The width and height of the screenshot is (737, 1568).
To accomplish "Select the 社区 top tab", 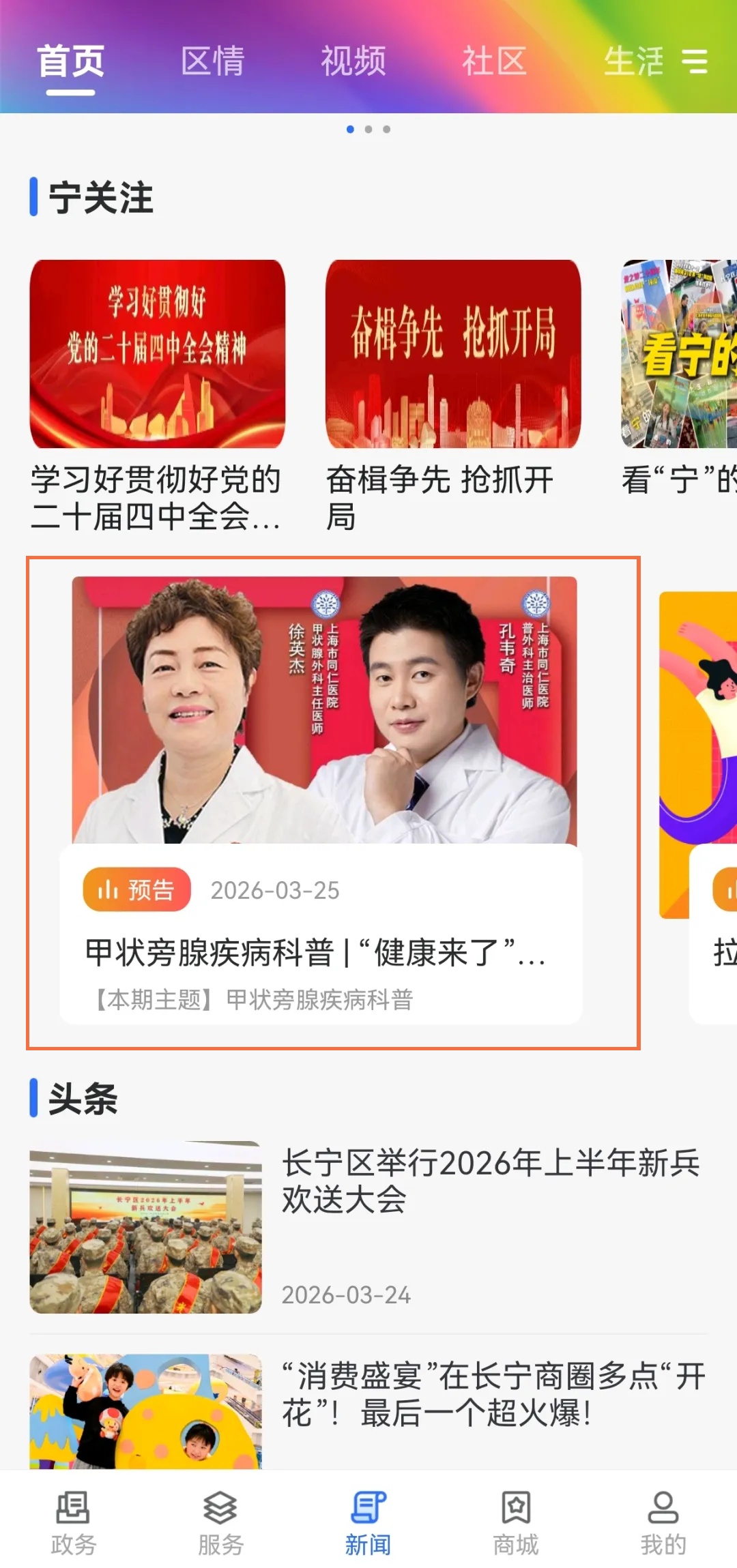I will (x=495, y=61).
